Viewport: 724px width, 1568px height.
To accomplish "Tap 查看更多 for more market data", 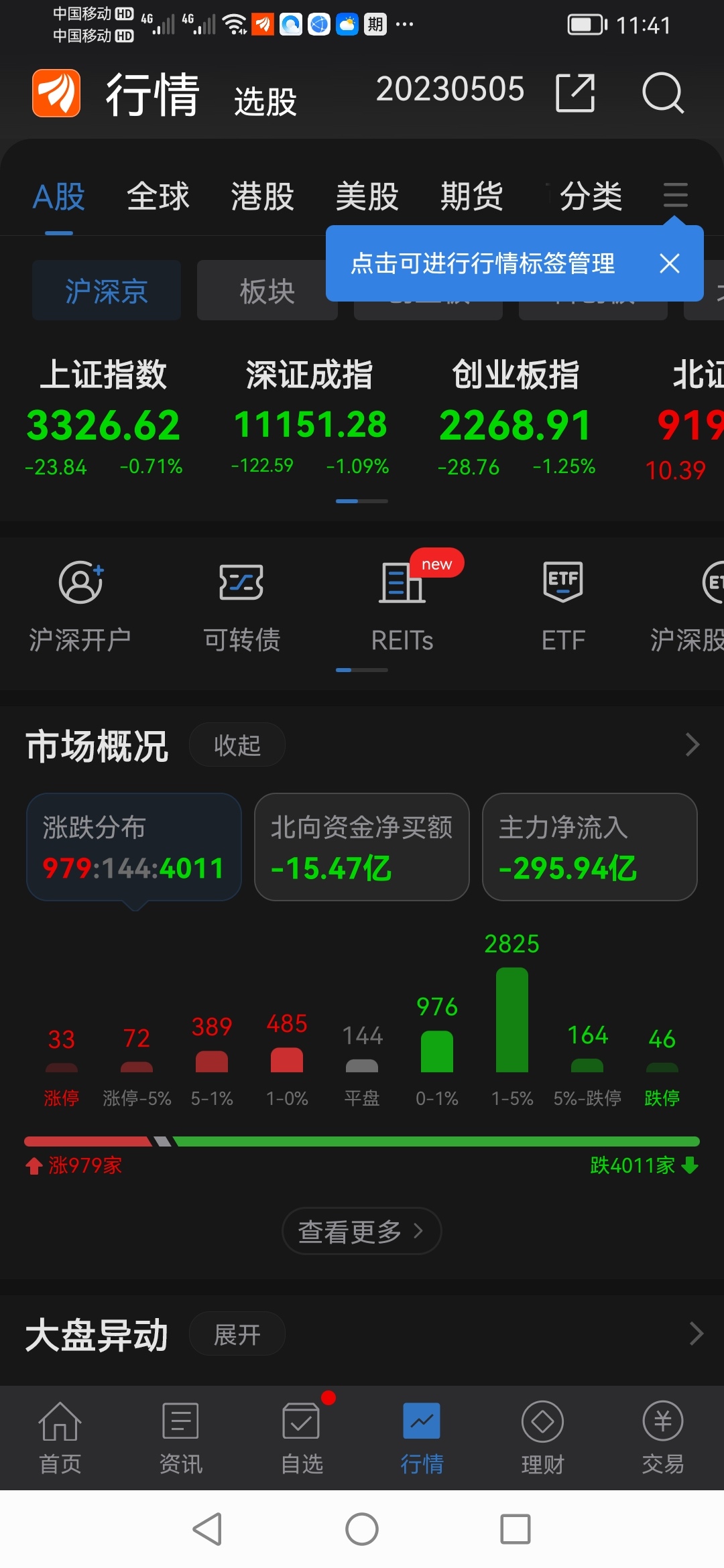I will [361, 1231].
